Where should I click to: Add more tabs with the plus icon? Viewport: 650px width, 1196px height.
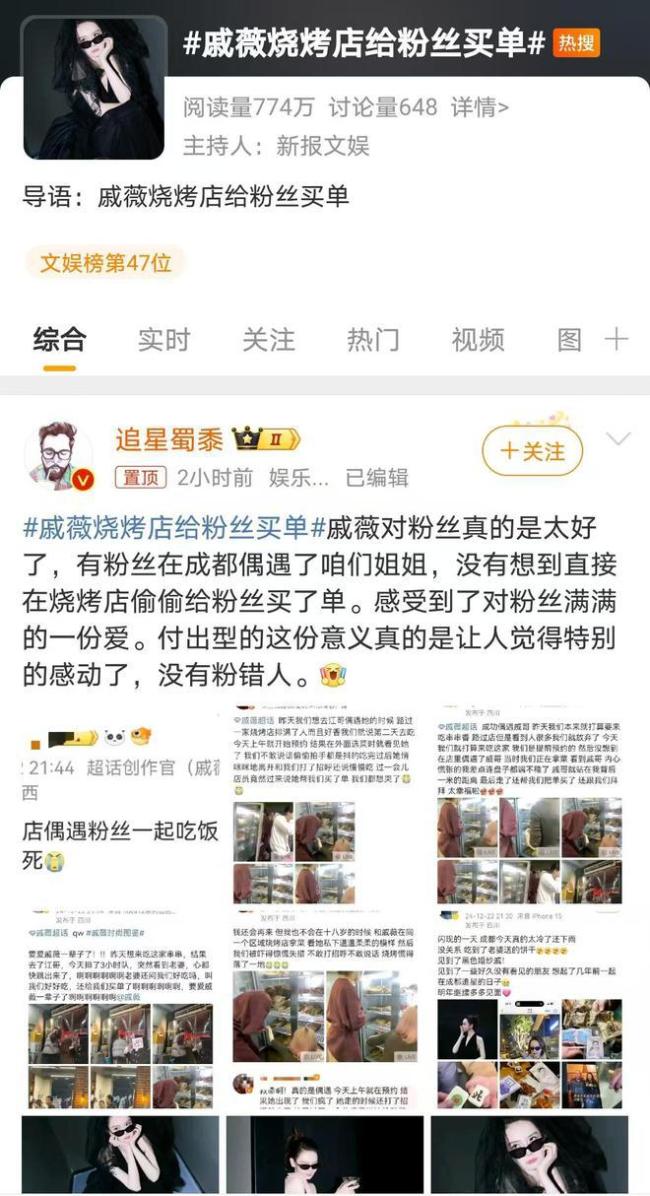click(617, 340)
